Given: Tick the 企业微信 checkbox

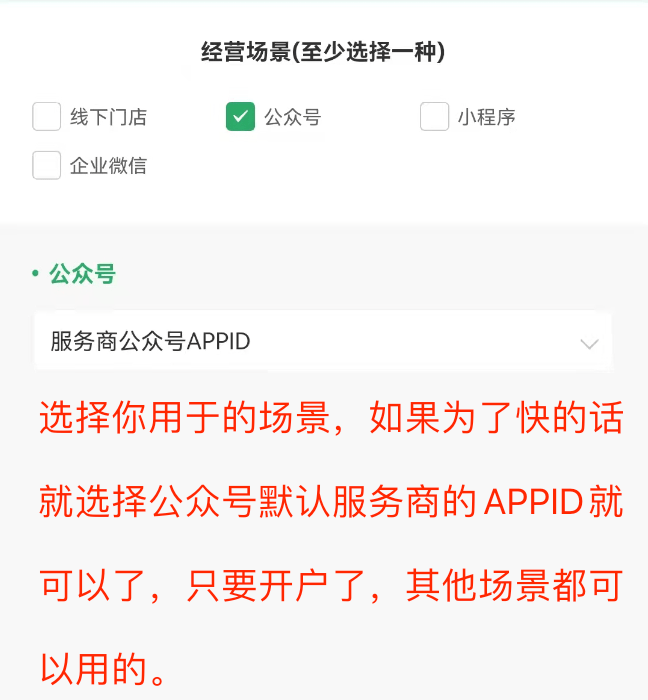Looking at the screenshot, I should click(47, 165).
